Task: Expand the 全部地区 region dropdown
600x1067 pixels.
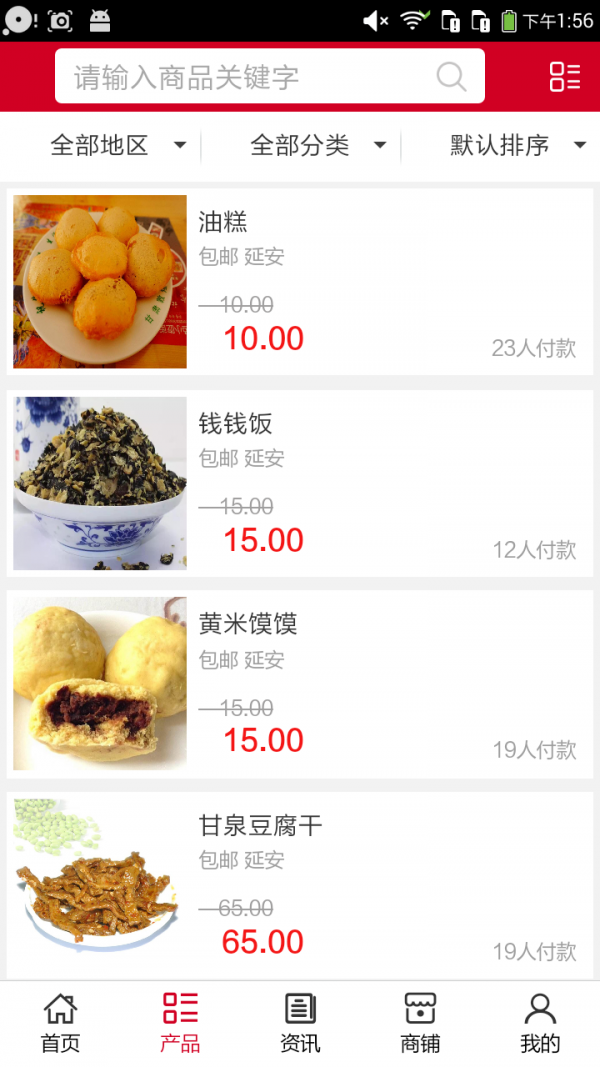Action: [x=118, y=146]
